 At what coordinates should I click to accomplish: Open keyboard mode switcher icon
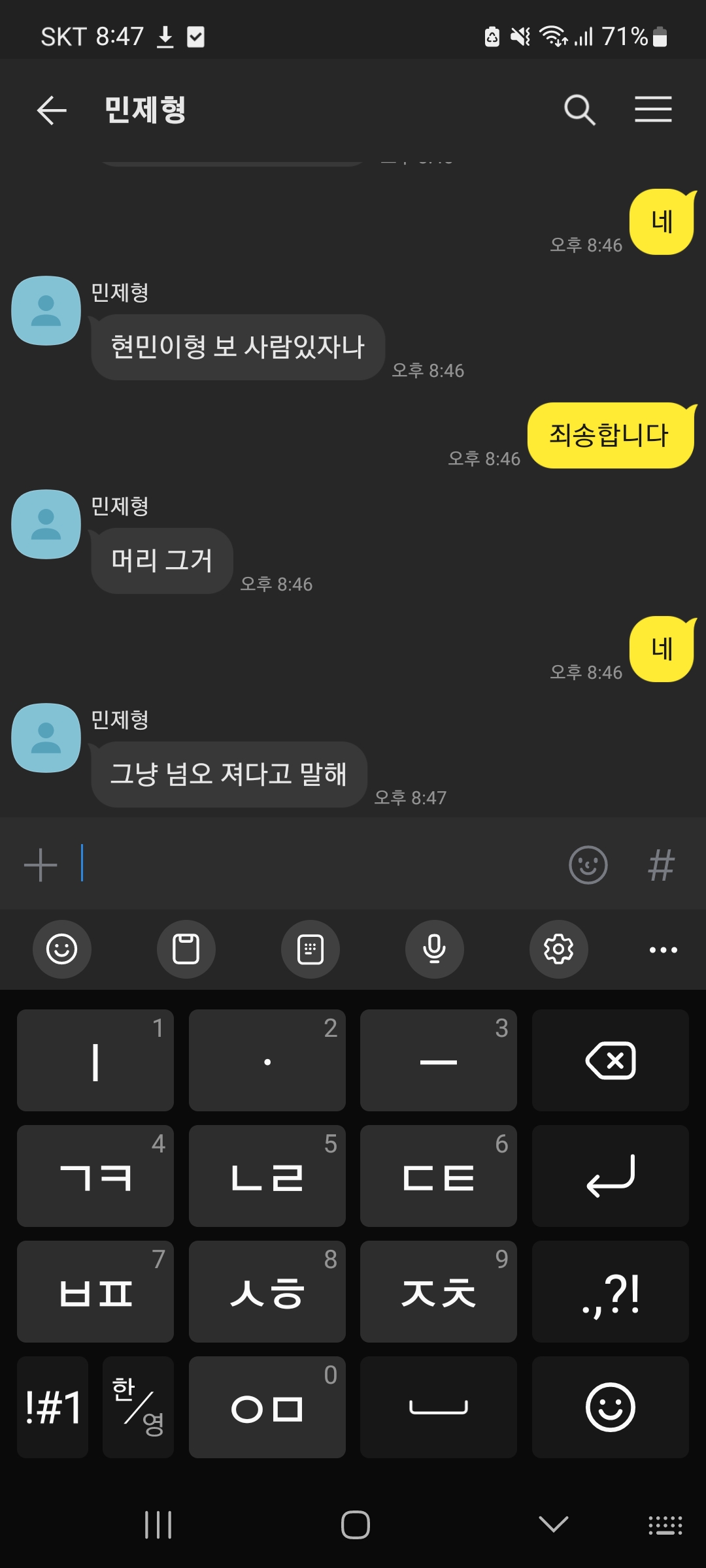tap(665, 1525)
